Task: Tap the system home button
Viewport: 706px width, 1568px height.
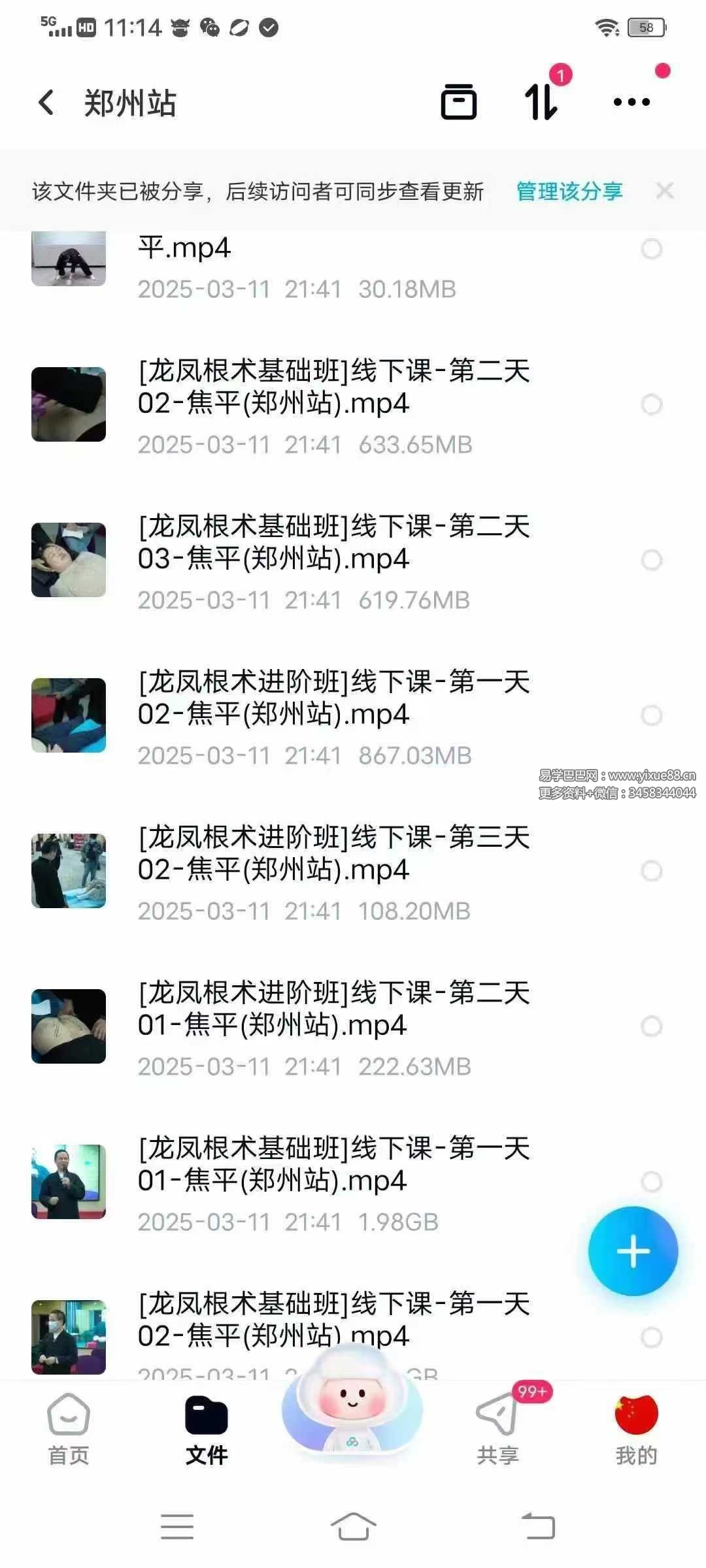Action: 353,1527
